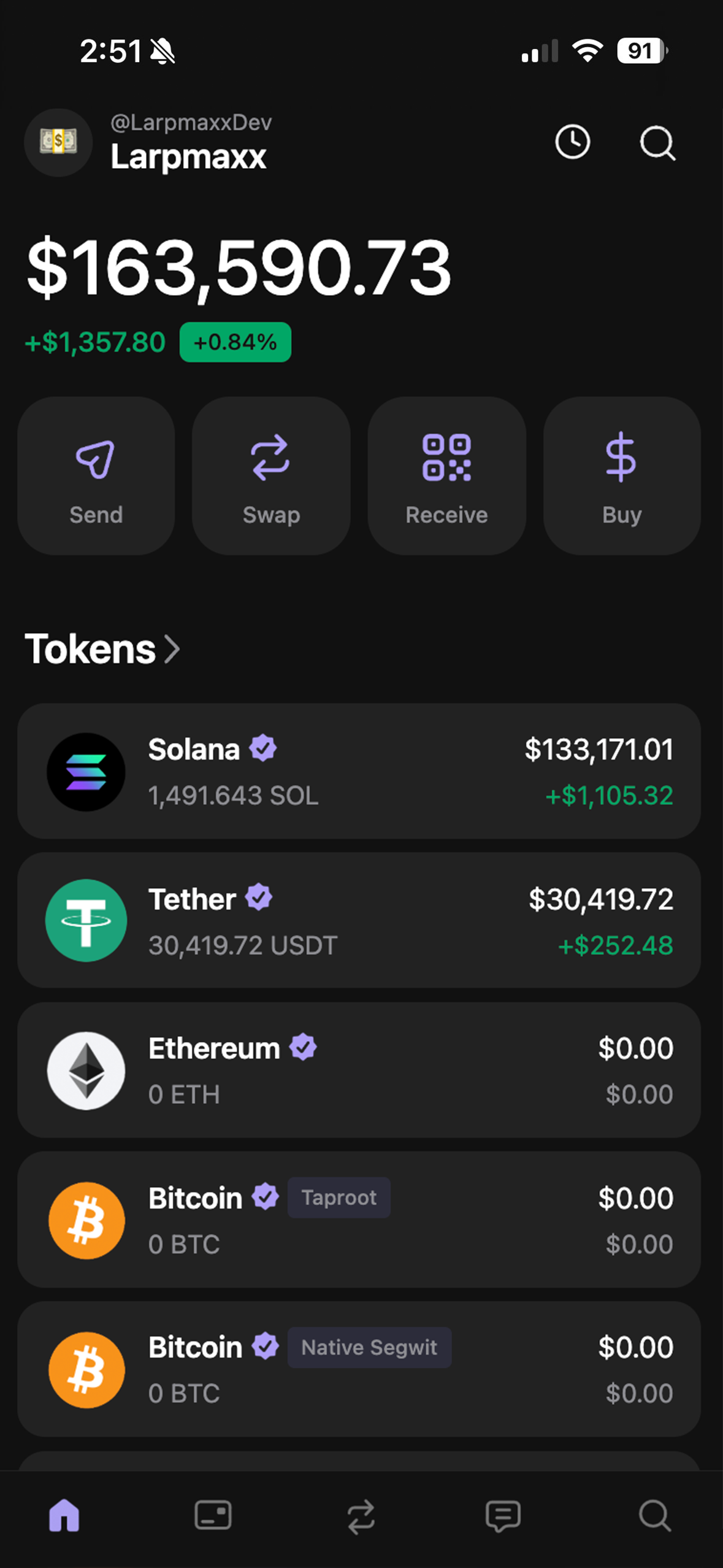Open the swap tab in bottom navigation
The width and height of the screenshot is (723, 1568).
point(361,1516)
